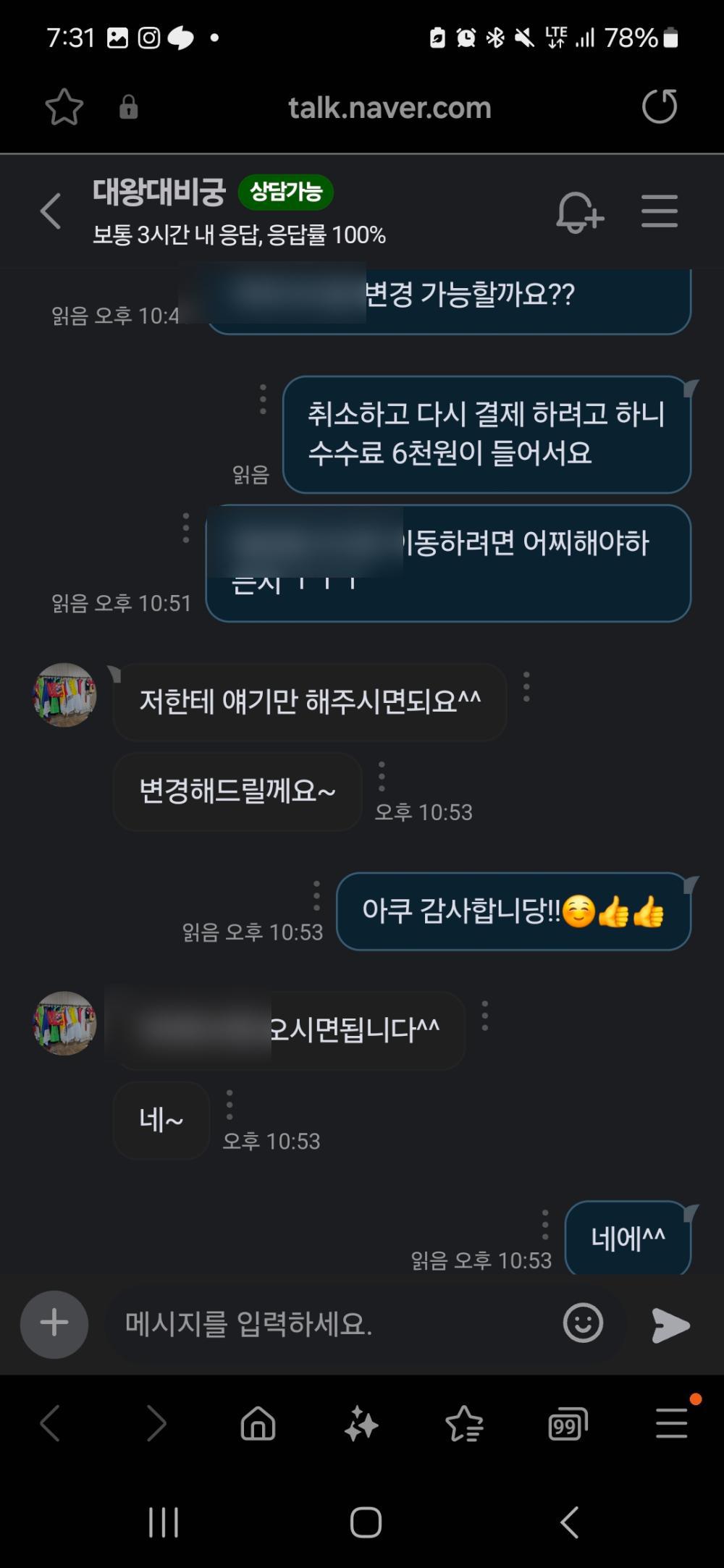This screenshot has width=724, height=1568.
Task: Open the chat room hamburger menu
Action: 659,211
